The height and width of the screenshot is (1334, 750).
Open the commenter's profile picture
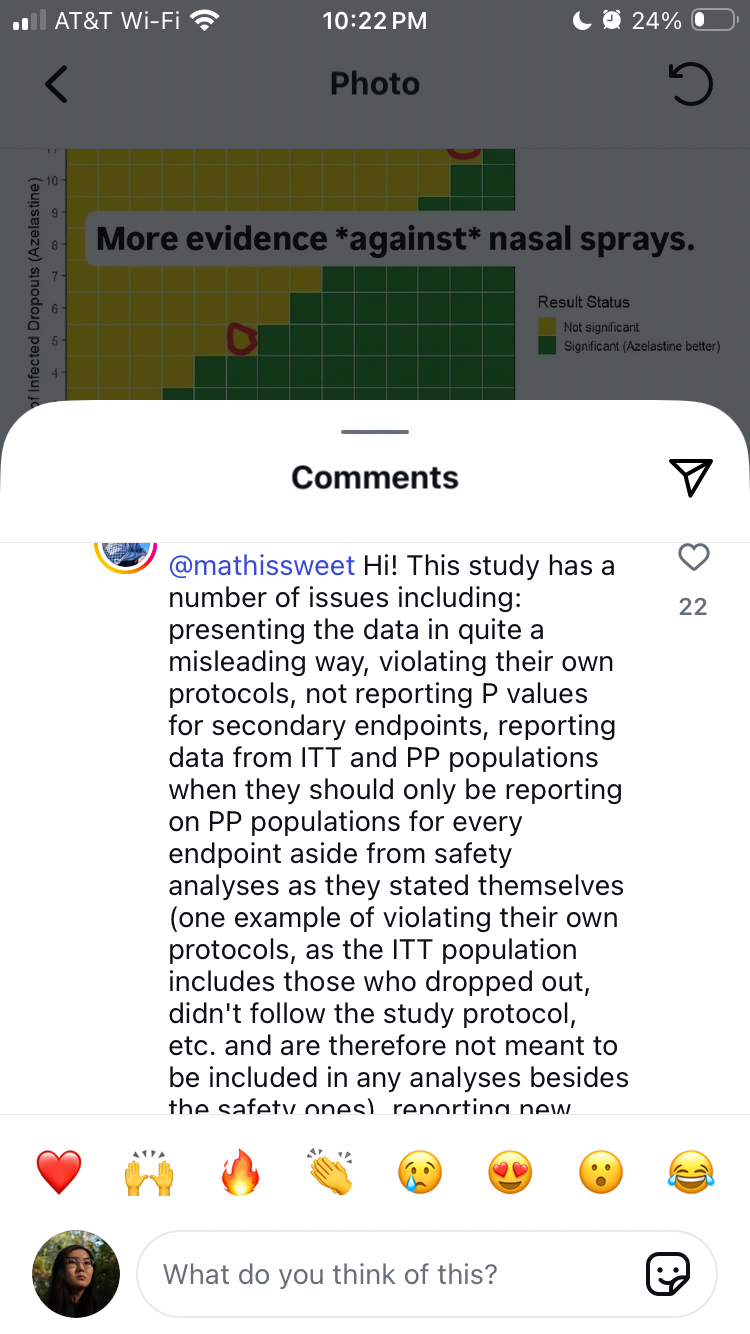pyautogui.click(x=125, y=552)
